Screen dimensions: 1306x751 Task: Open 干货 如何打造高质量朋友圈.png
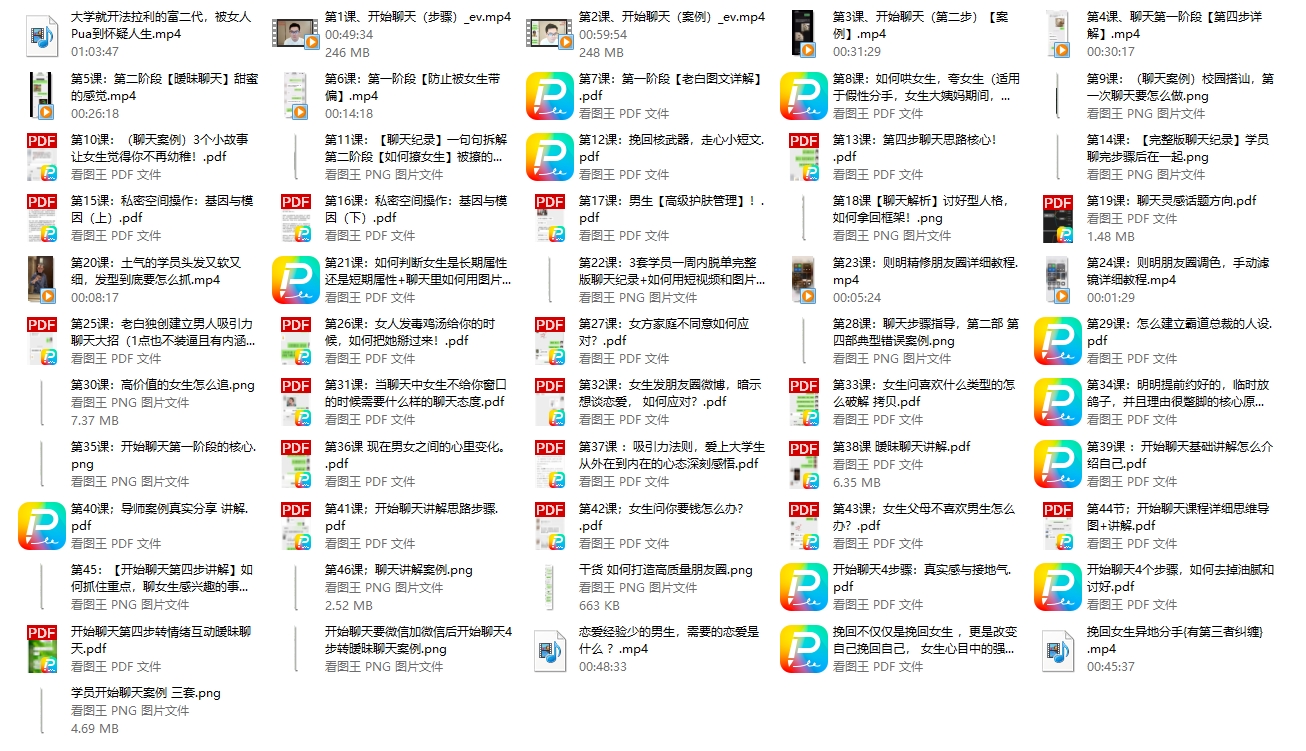click(665, 570)
